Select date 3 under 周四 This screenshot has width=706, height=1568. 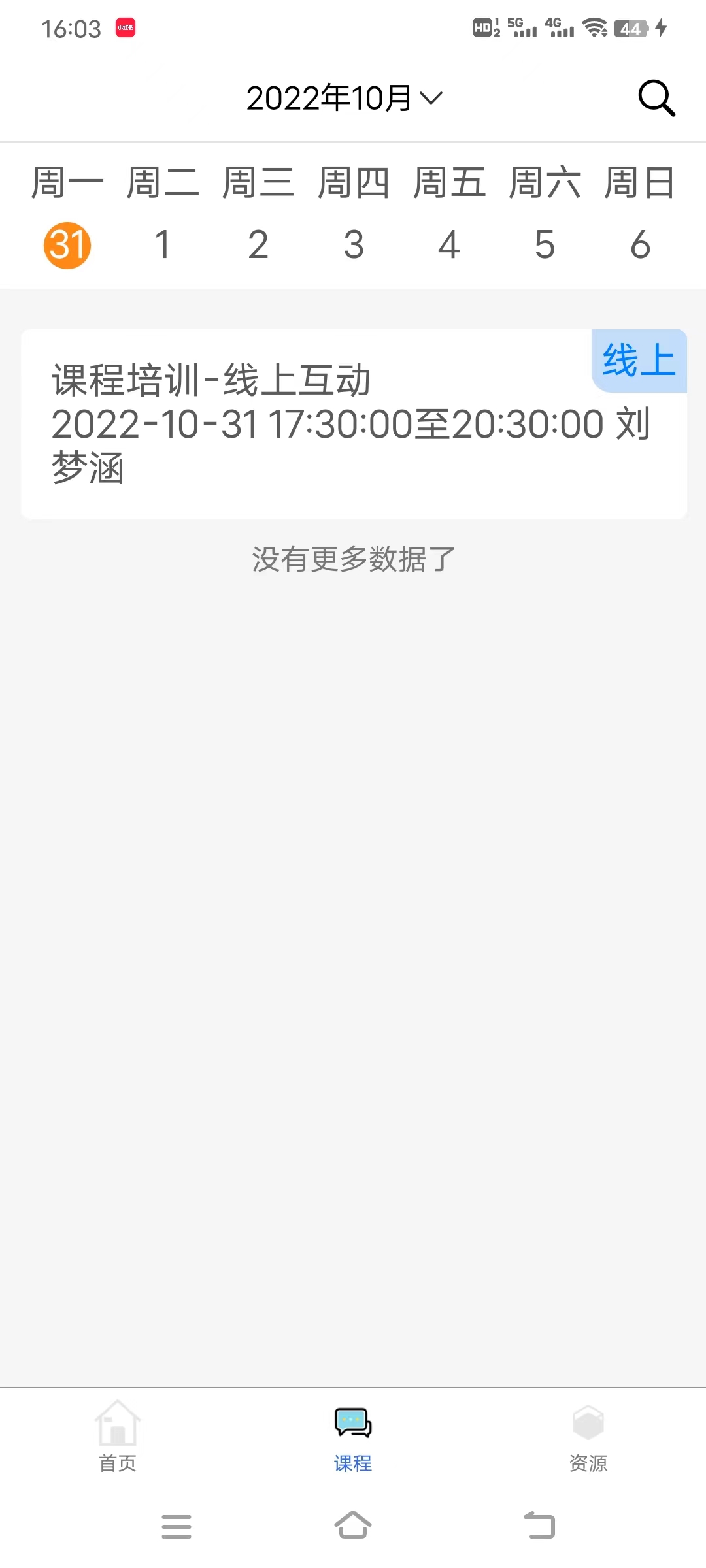[354, 246]
